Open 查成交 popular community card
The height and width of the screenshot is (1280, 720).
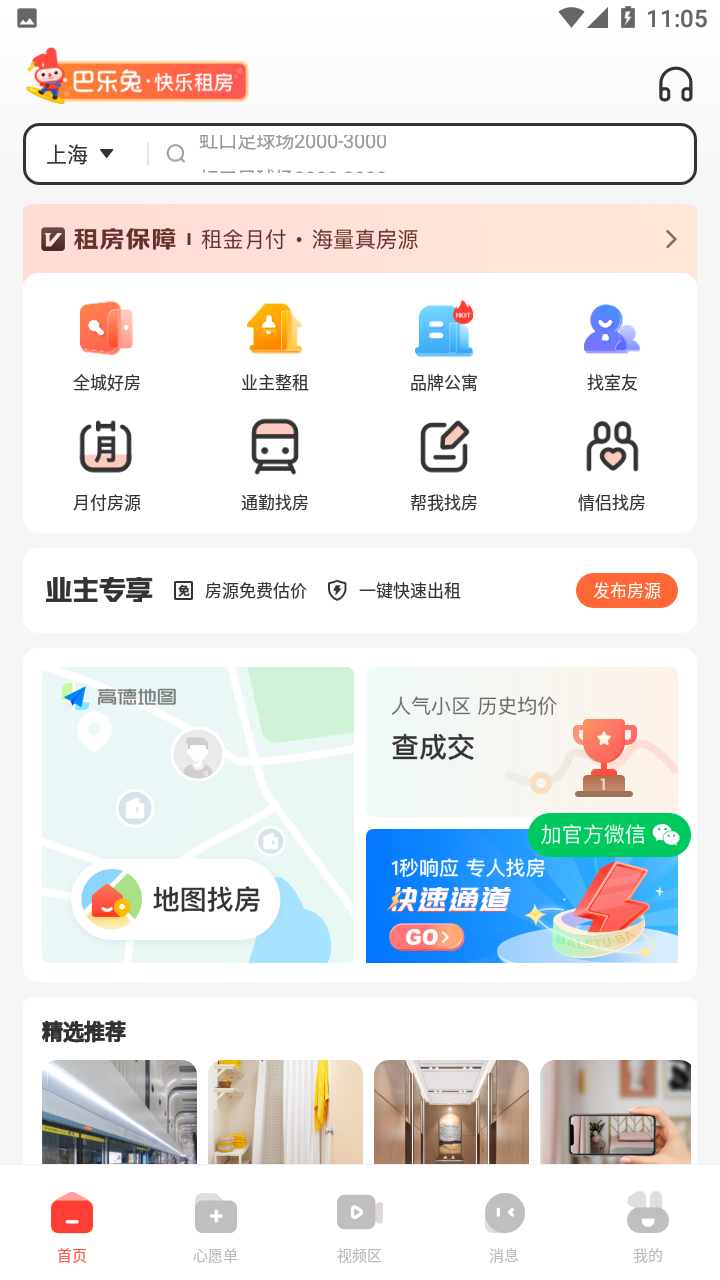tap(521, 742)
